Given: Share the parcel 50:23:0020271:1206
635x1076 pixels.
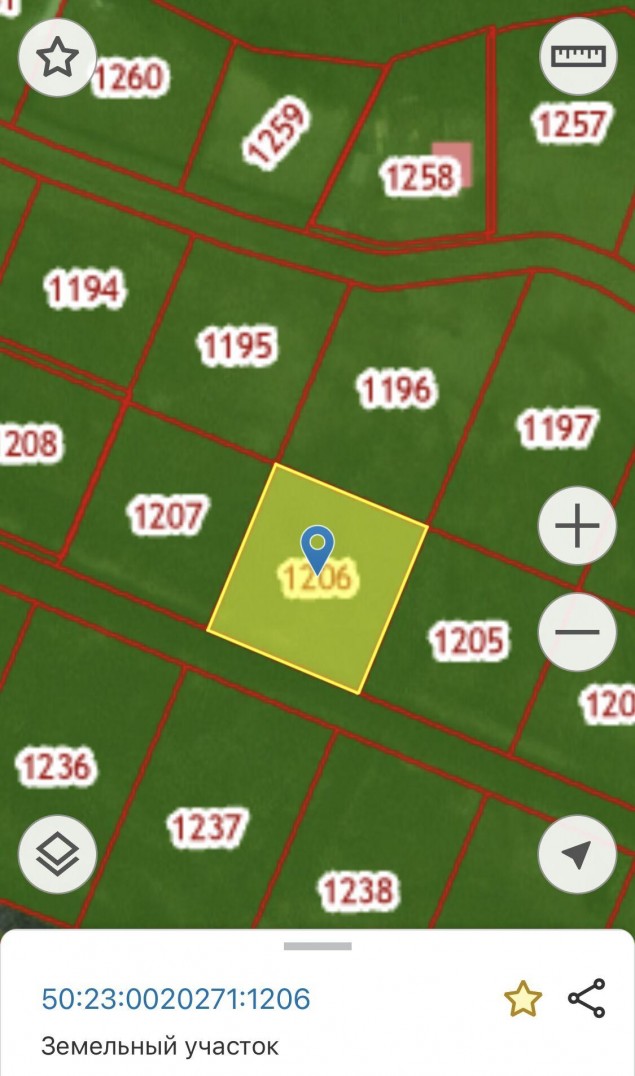Looking at the screenshot, I should click(x=587, y=998).
